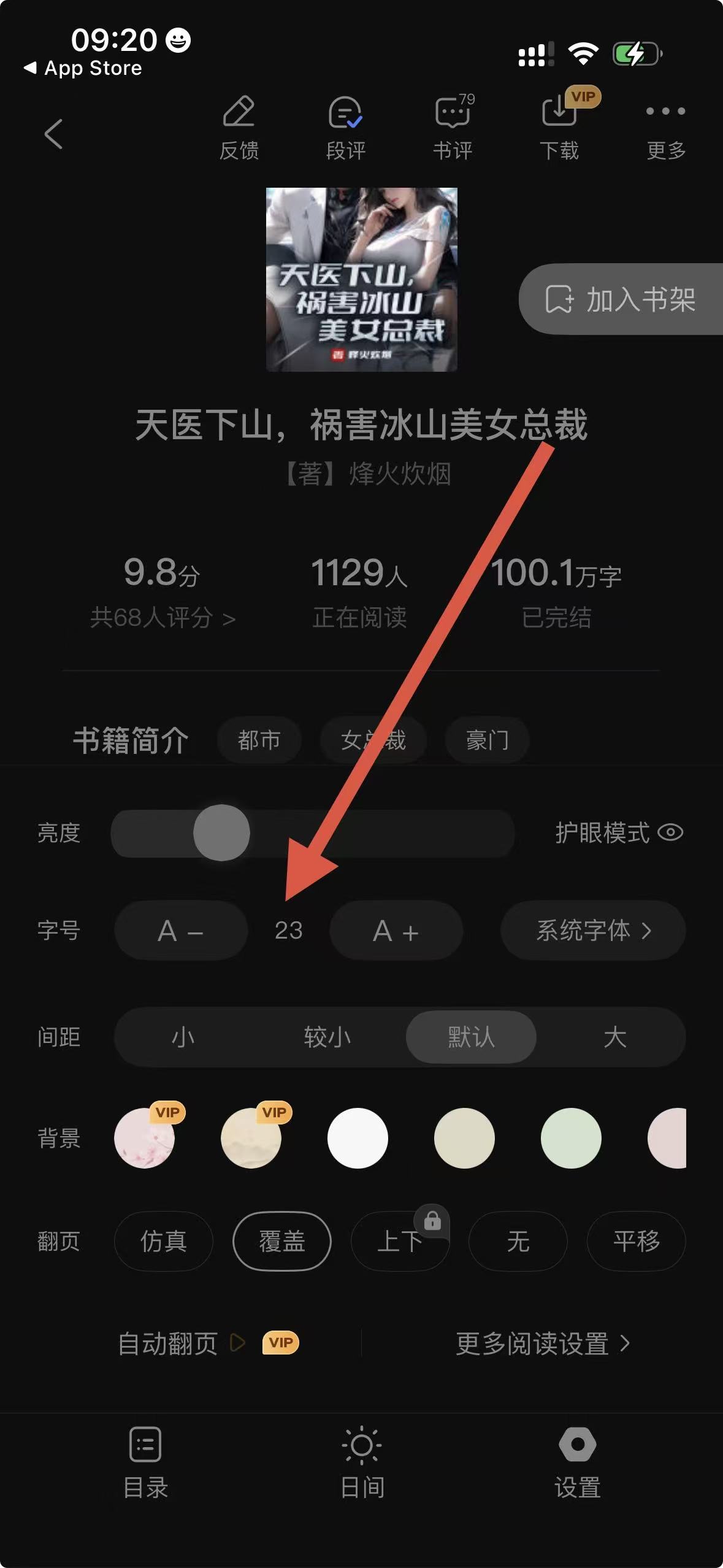Tap 下载 to download the book
Image resolution: width=723 pixels, height=1568 pixels.
click(x=559, y=128)
